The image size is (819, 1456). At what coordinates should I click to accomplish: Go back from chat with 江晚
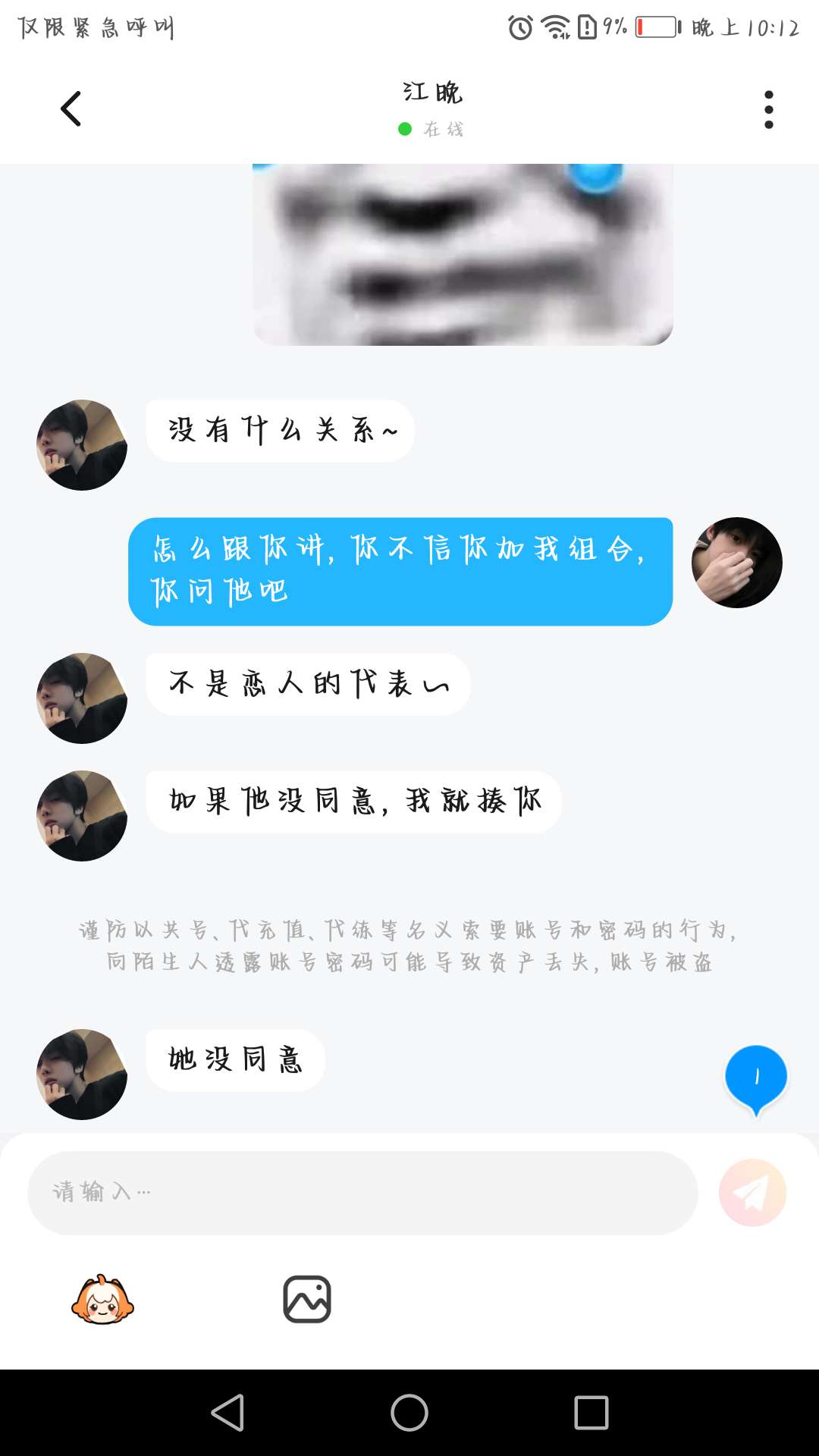(71, 109)
